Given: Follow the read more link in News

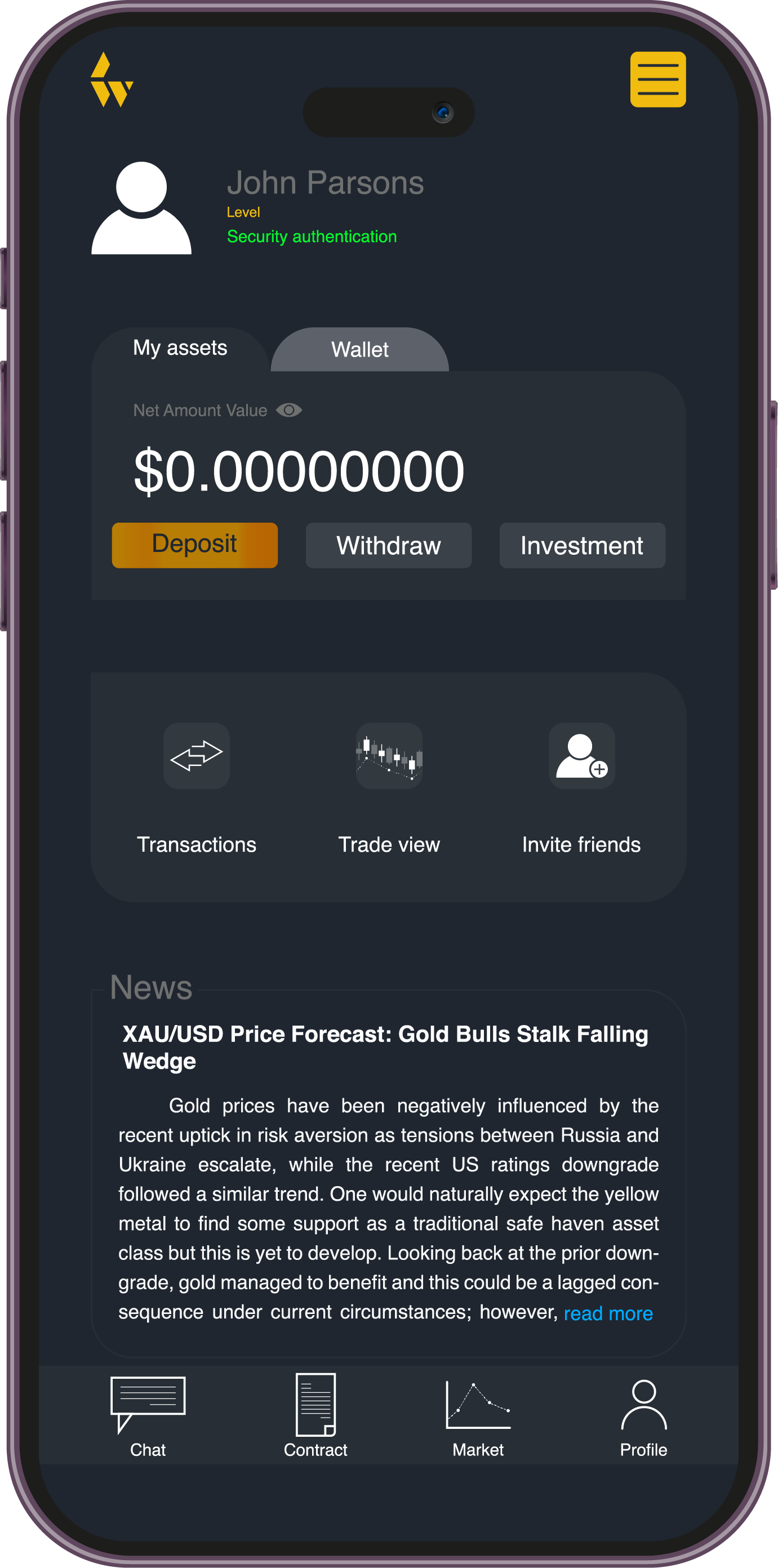Looking at the screenshot, I should click(607, 1313).
